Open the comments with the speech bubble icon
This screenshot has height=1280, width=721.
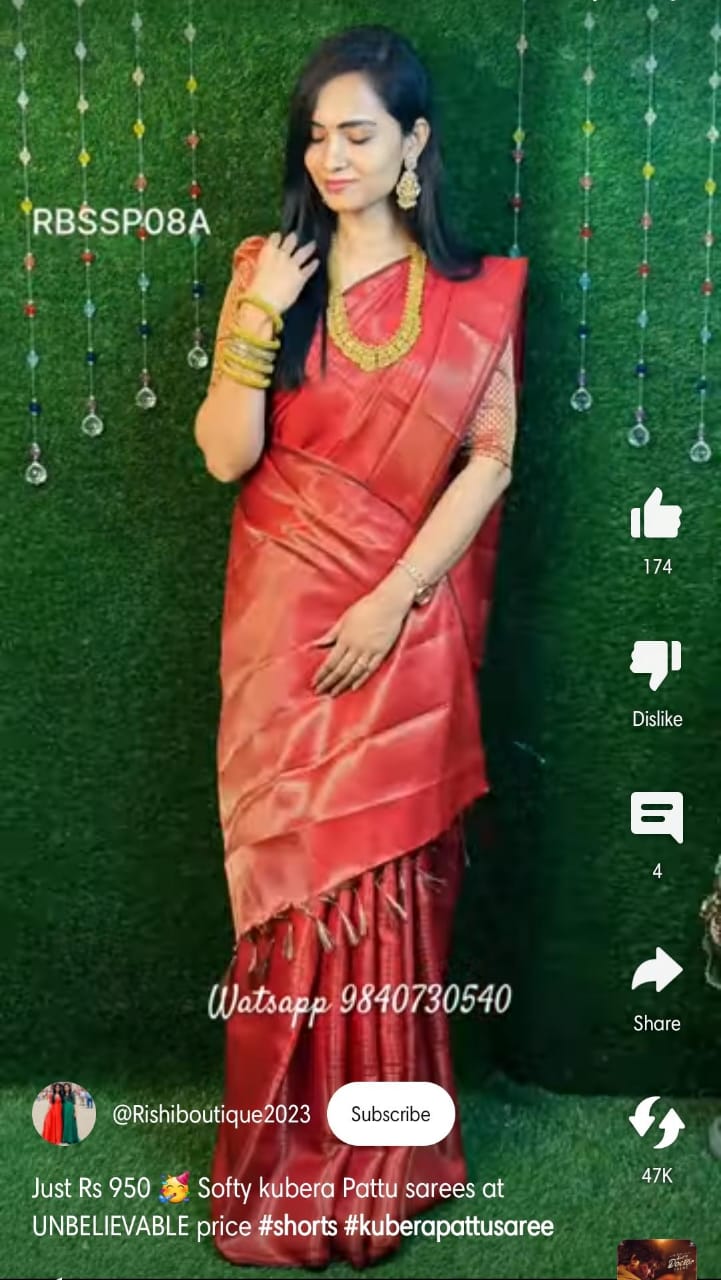tap(656, 817)
